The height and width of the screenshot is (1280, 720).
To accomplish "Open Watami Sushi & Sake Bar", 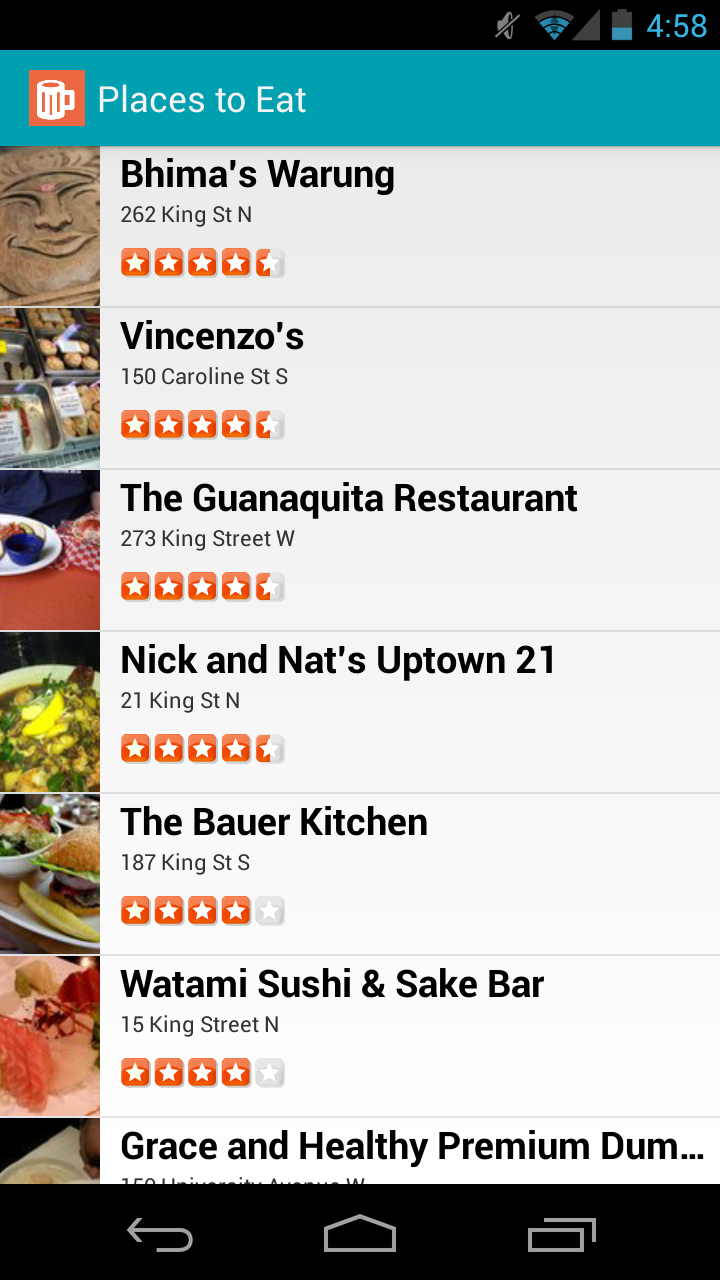I will coord(360,1036).
